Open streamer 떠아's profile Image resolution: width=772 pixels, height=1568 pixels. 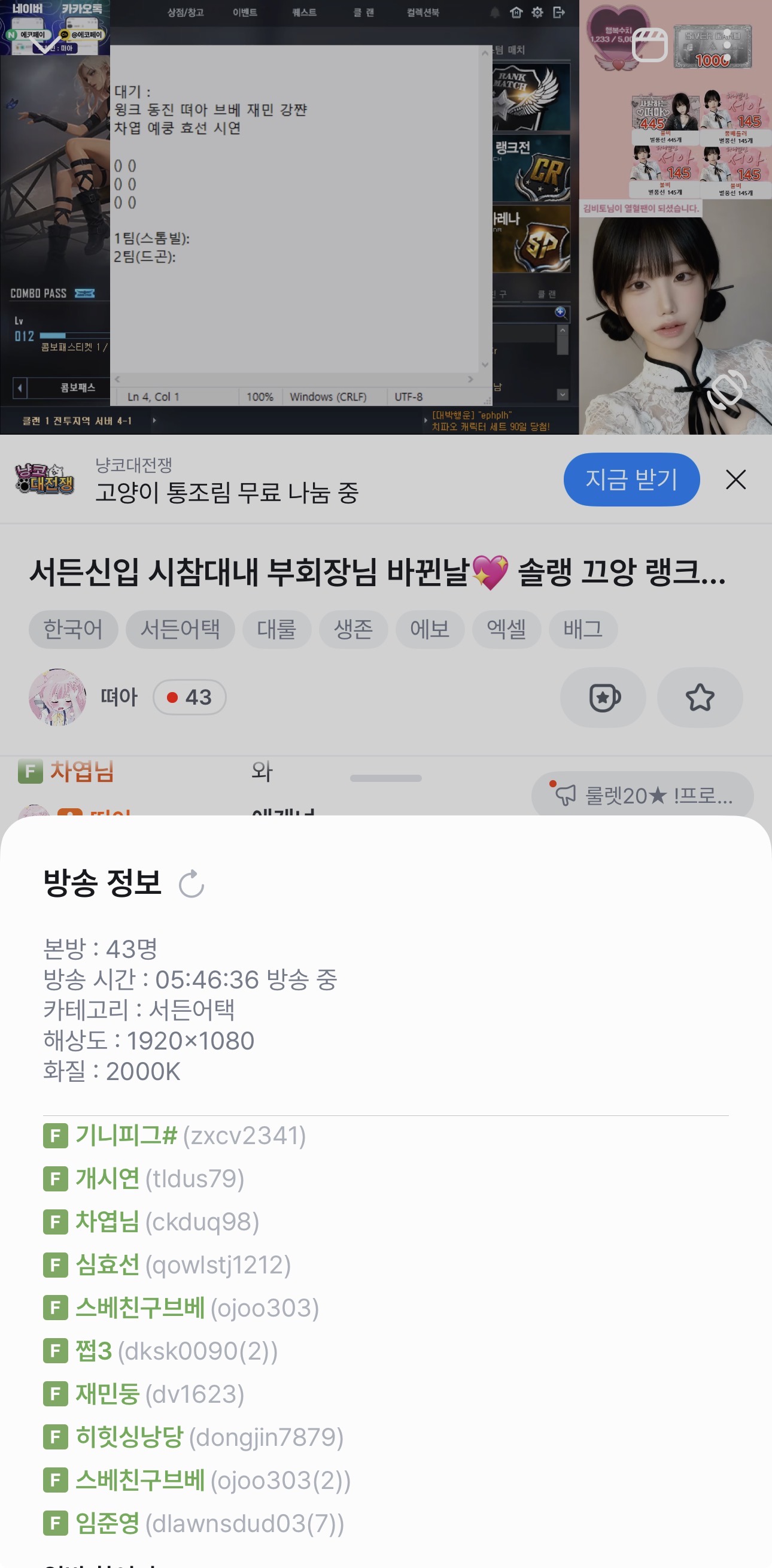58,697
